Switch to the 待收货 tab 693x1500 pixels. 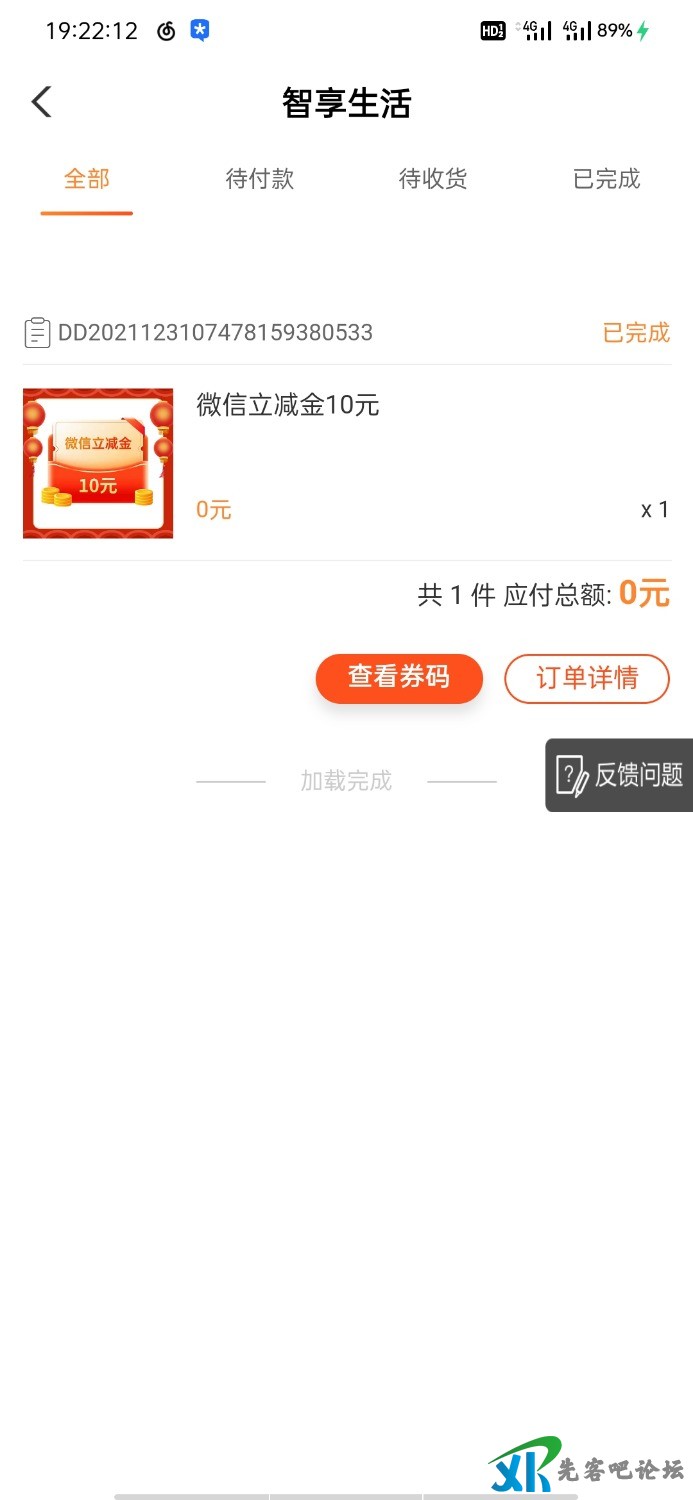click(433, 179)
